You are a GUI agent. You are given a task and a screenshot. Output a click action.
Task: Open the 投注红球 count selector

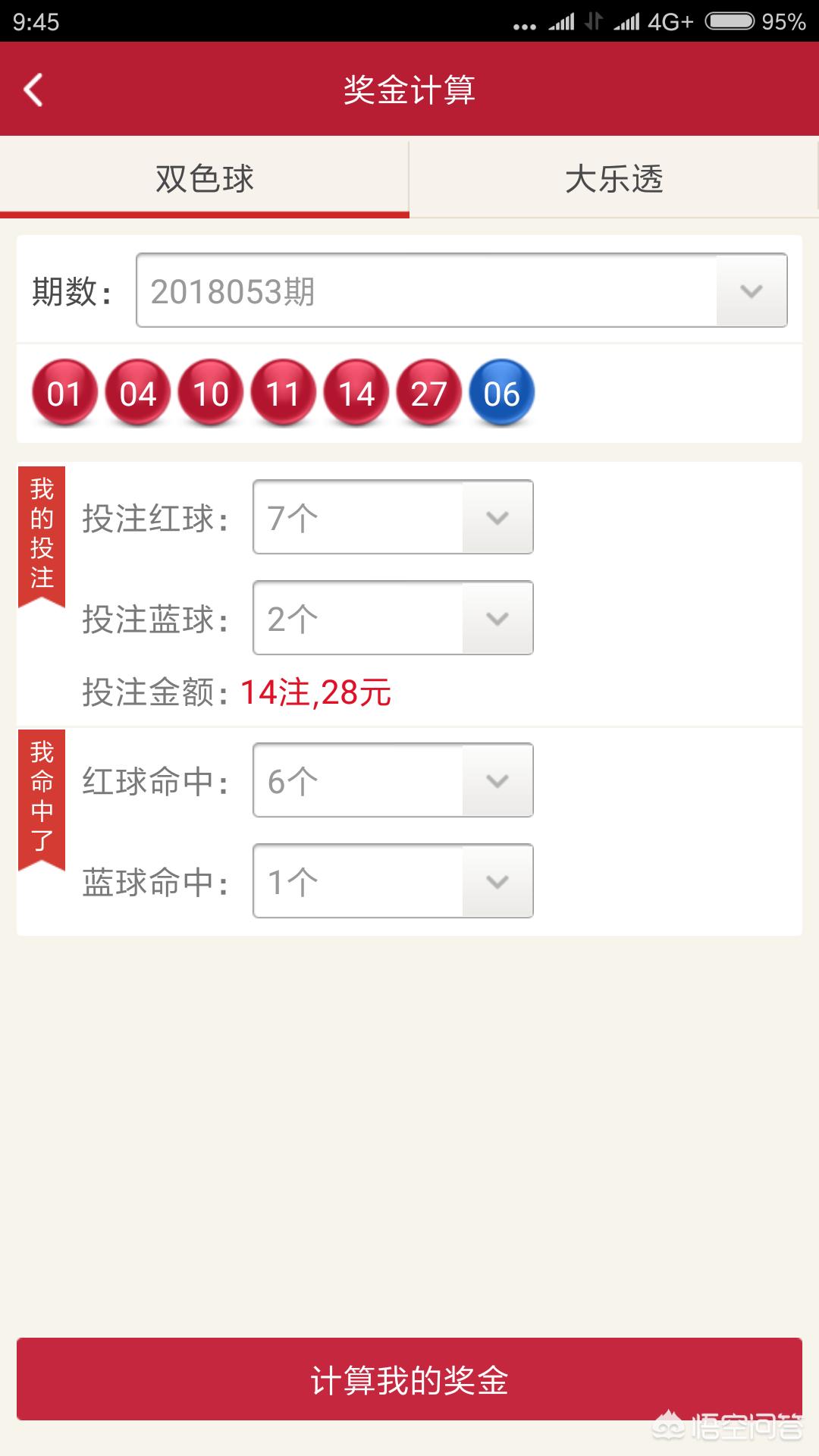(x=497, y=517)
